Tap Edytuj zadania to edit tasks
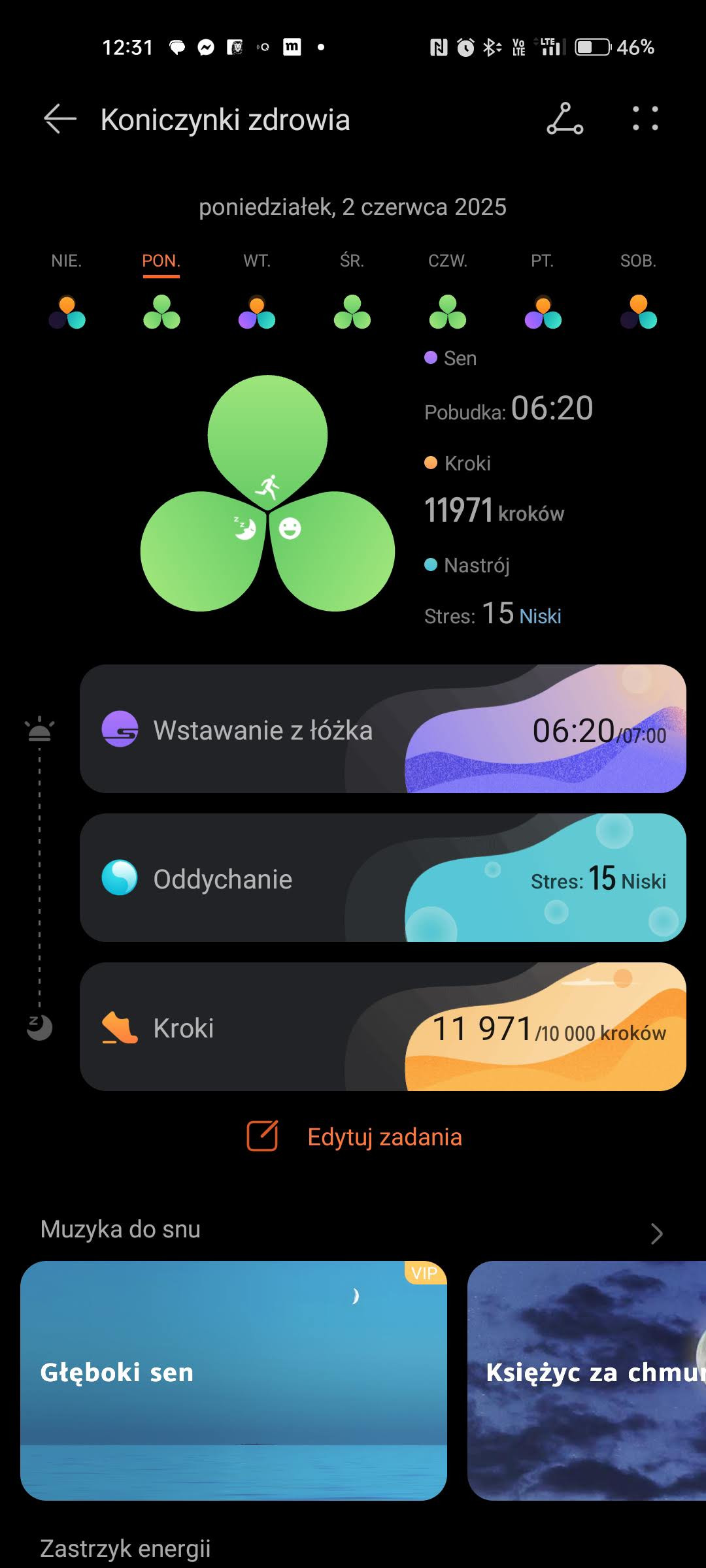Screen dimensions: 706x1568 point(354,1137)
